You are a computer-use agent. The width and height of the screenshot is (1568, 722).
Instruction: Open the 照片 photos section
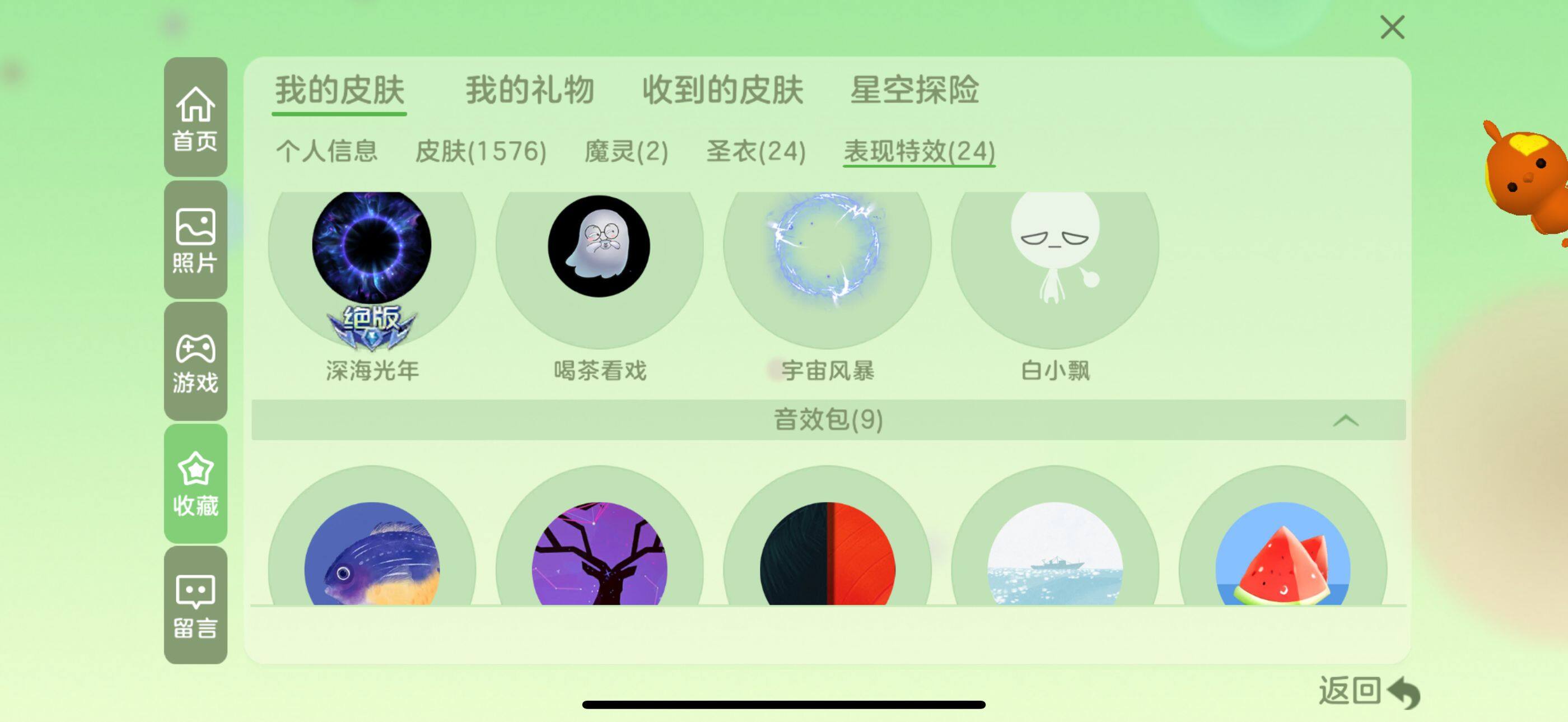pos(195,240)
